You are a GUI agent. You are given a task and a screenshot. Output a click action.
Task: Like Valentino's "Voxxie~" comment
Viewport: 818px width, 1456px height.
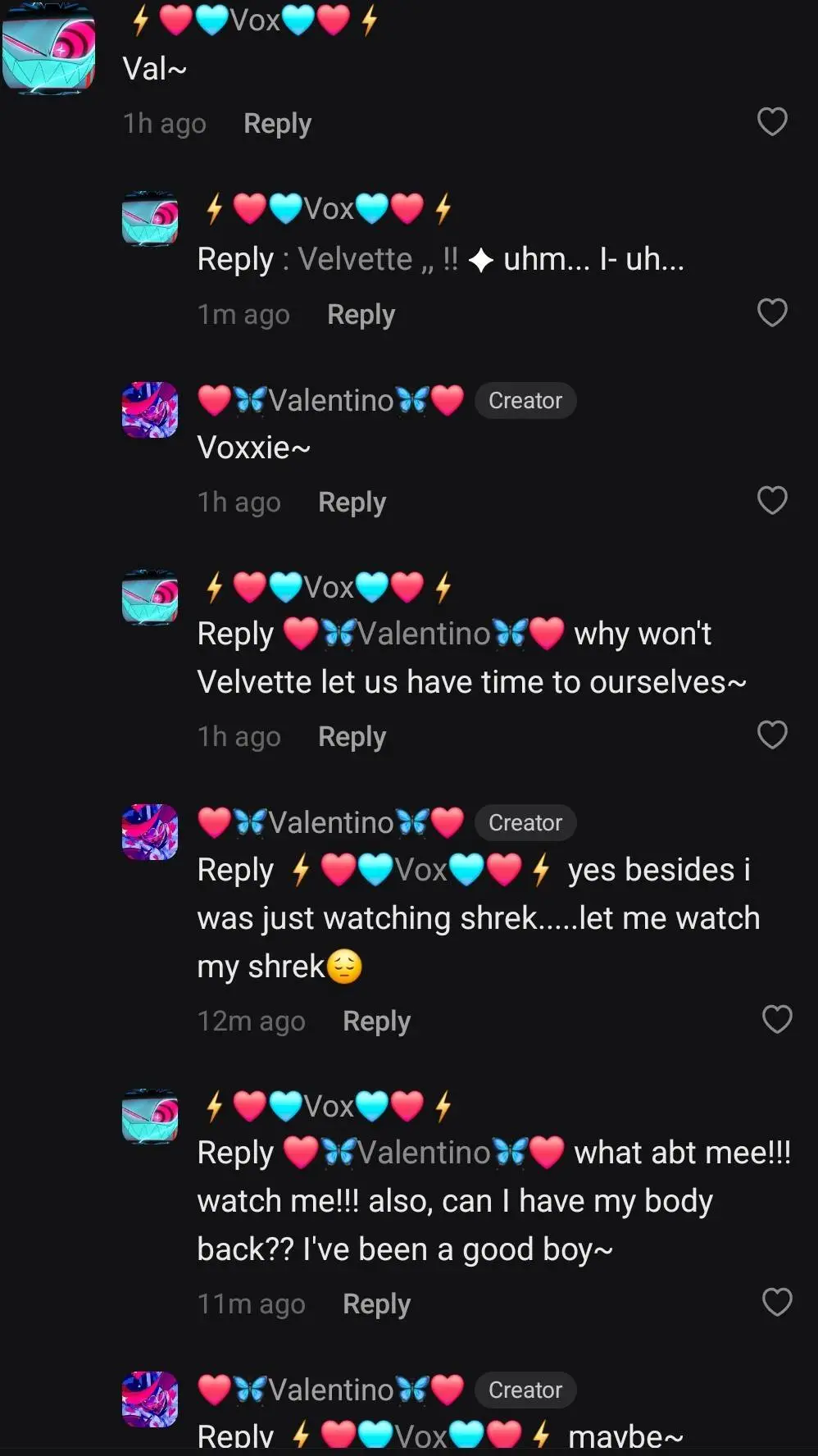[x=771, y=500]
